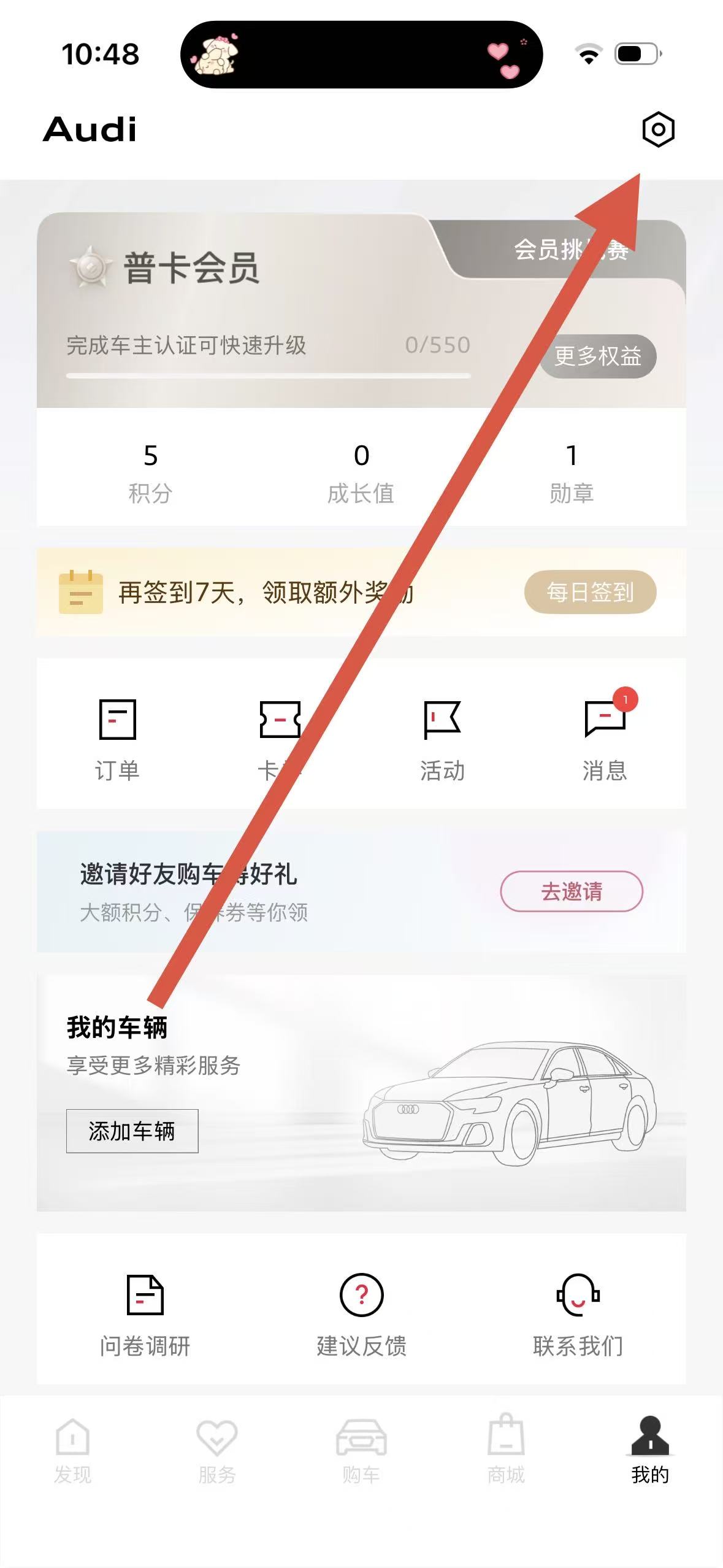This screenshot has height=1568, width=723.
Task: View 积分 points balance
Action: [150, 472]
